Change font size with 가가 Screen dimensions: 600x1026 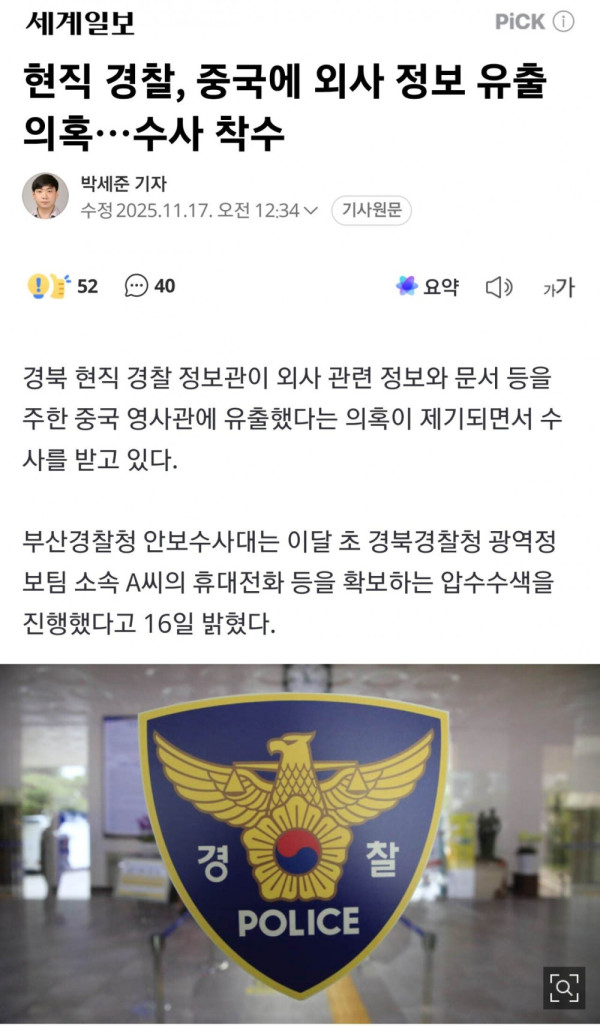[559, 288]
